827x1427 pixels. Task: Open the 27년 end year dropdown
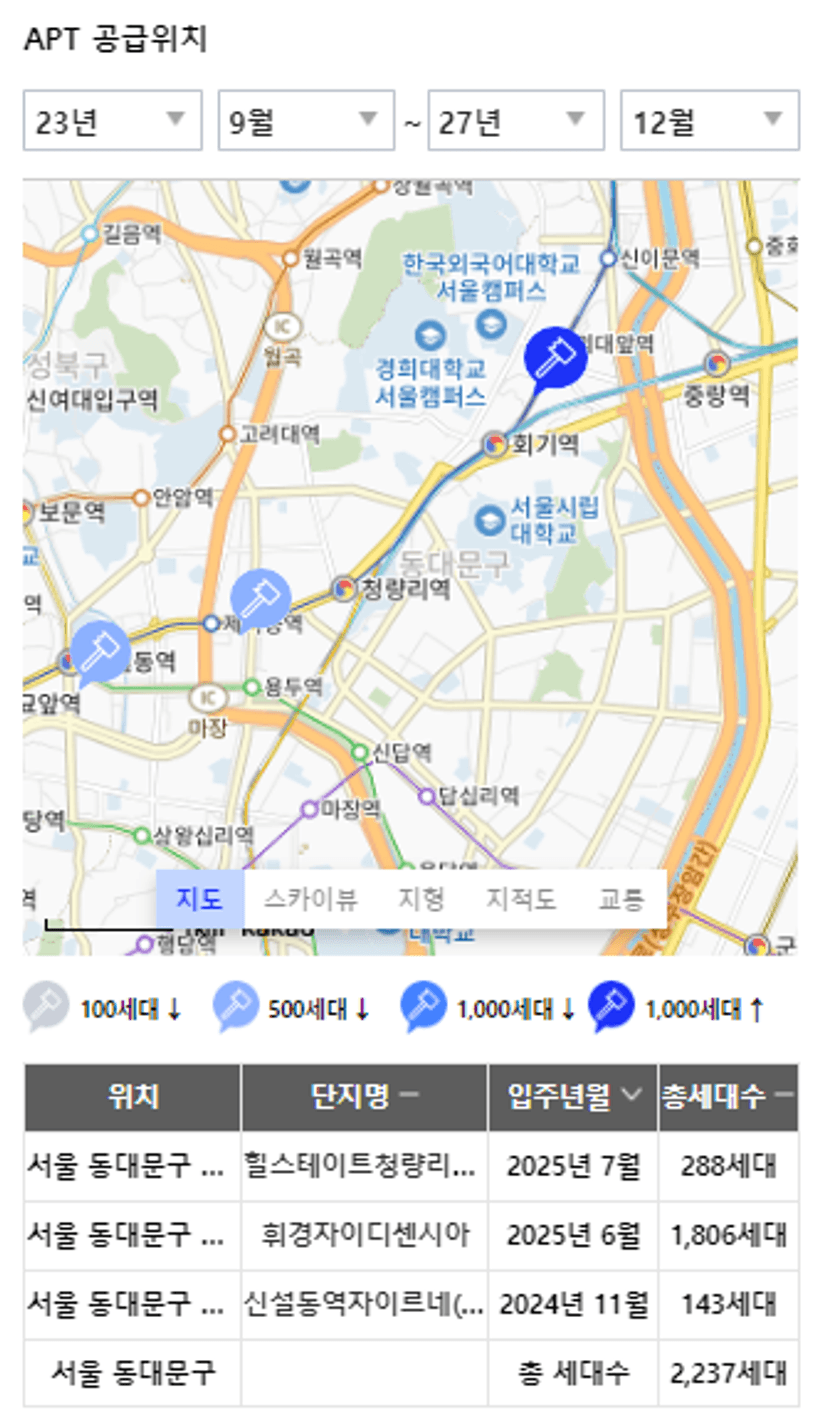(x=516, y=121)
